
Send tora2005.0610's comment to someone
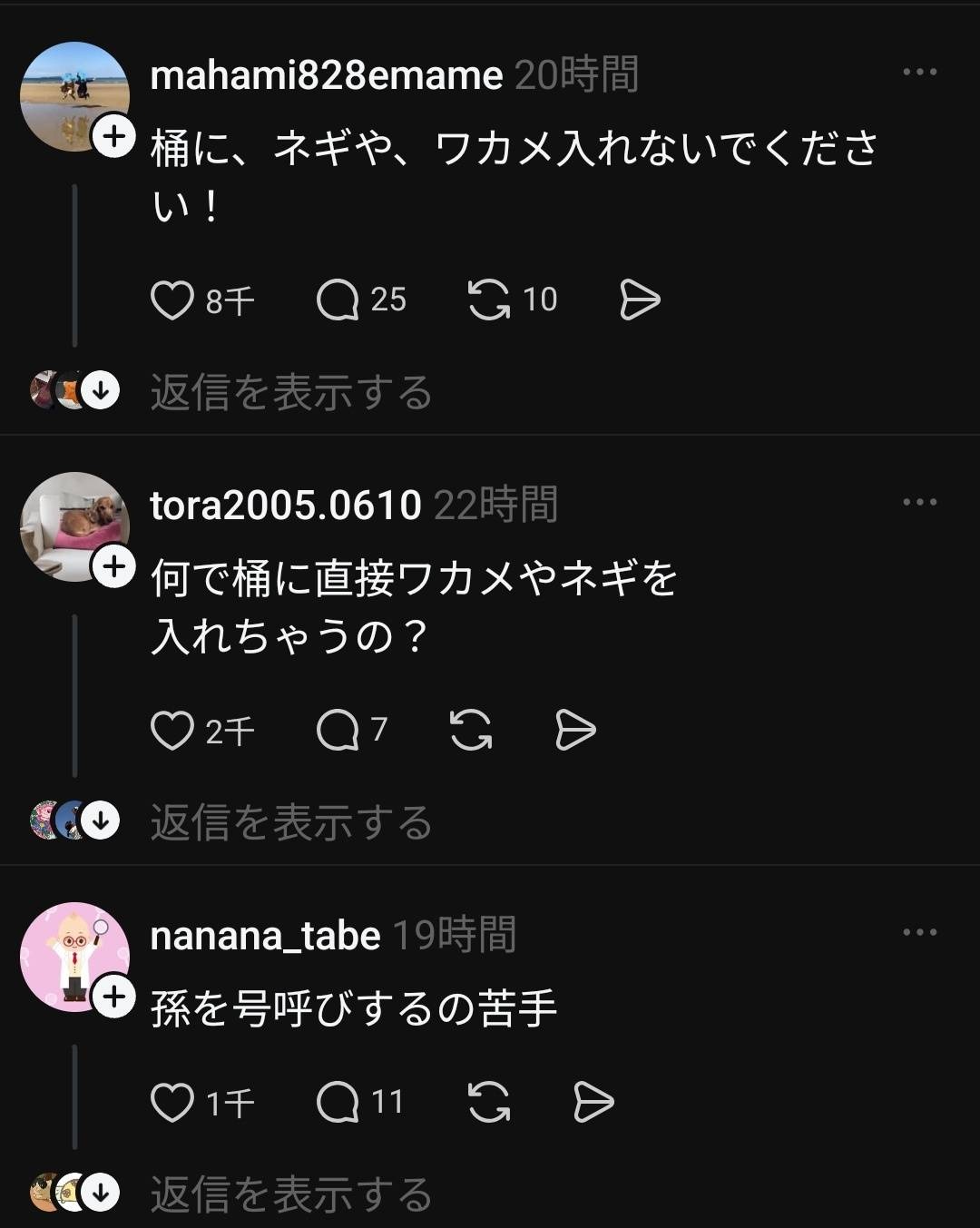coord(575,731)
